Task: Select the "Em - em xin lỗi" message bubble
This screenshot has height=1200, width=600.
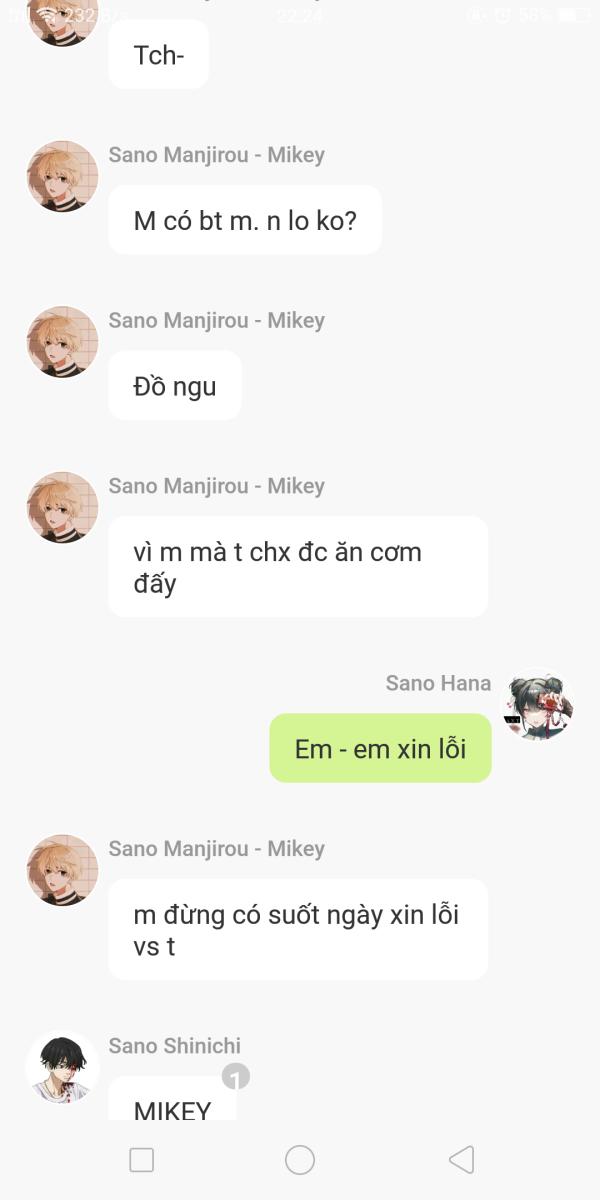Action: click(x=381, y=748)
